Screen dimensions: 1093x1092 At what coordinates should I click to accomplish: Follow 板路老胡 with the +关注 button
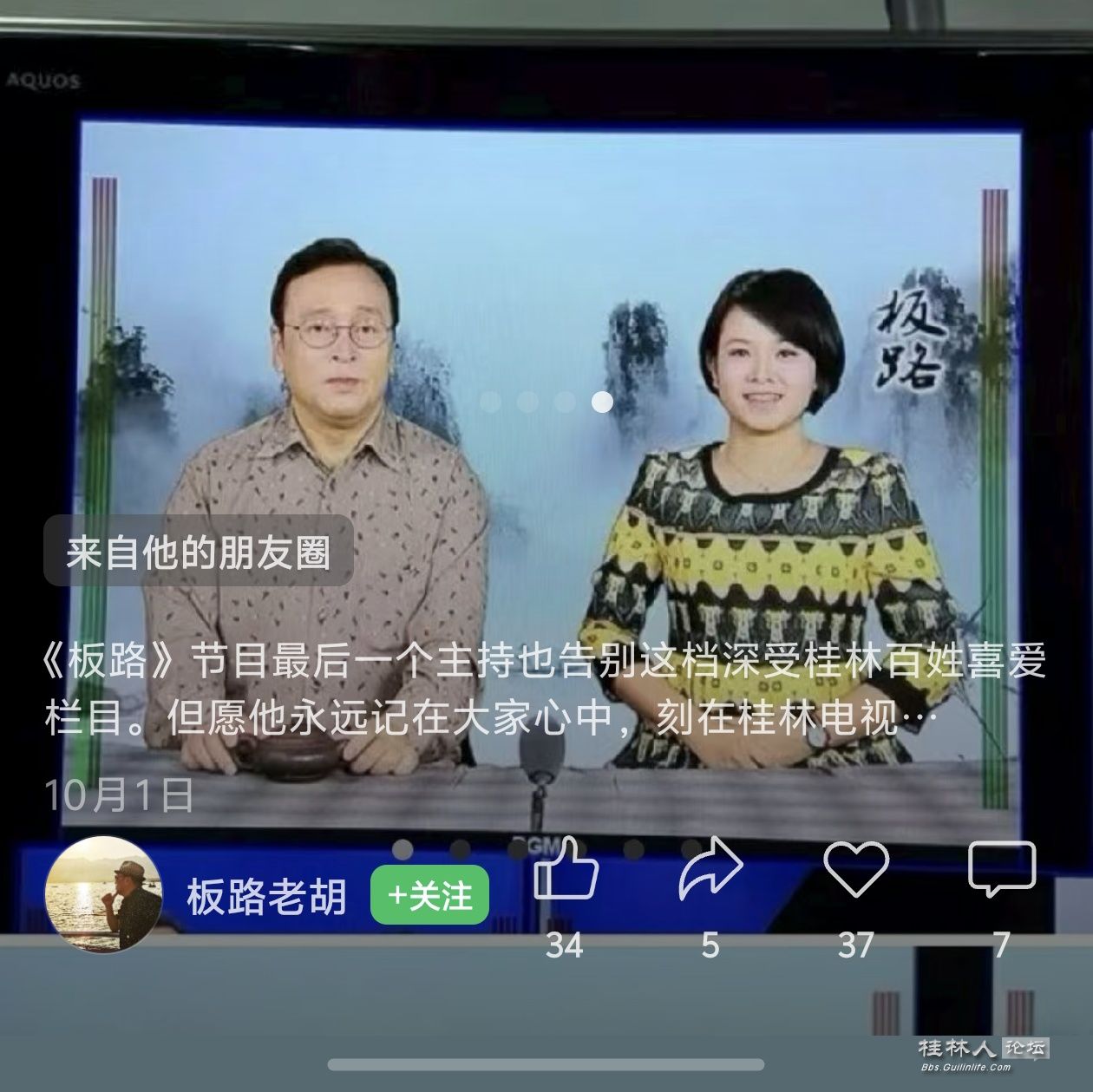[429, 896]
